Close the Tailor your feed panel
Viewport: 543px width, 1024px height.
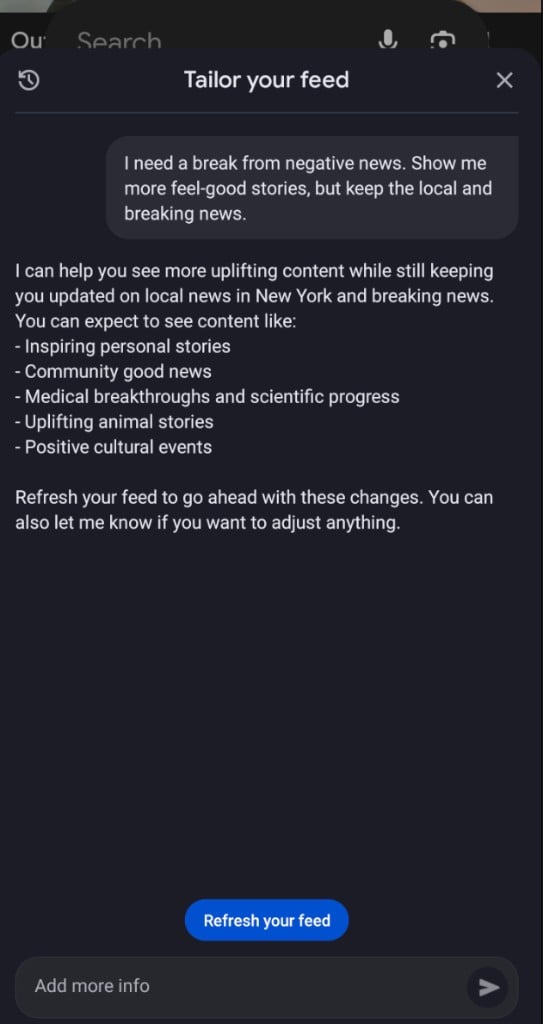tap(504, 80)
